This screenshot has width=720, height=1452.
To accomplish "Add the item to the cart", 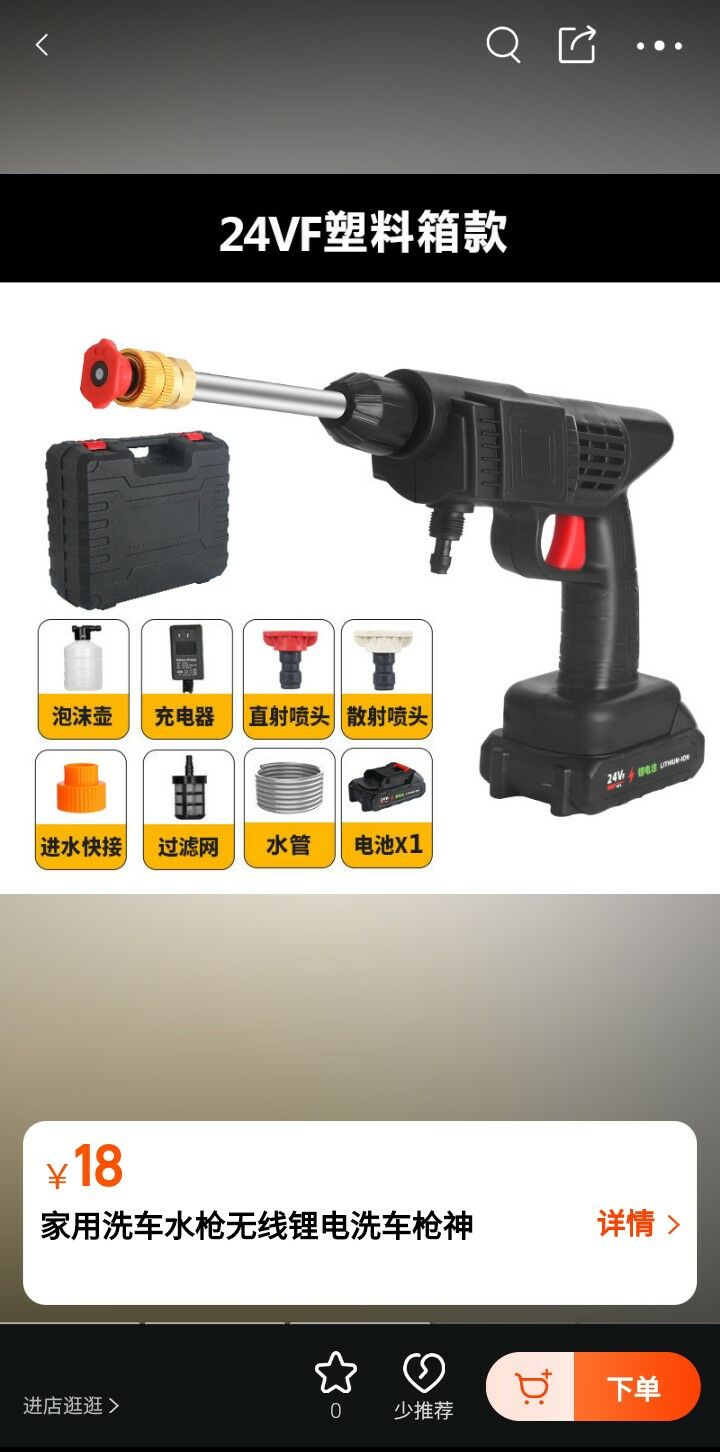I will (531, 1387).
